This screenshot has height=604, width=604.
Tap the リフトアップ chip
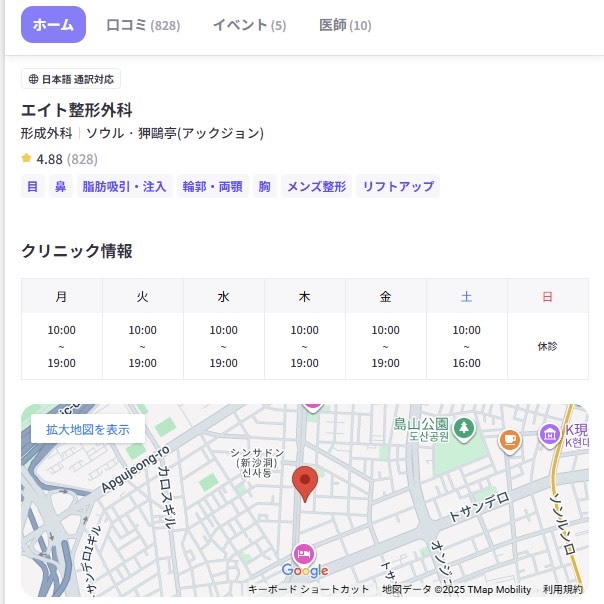coord(398,186)
